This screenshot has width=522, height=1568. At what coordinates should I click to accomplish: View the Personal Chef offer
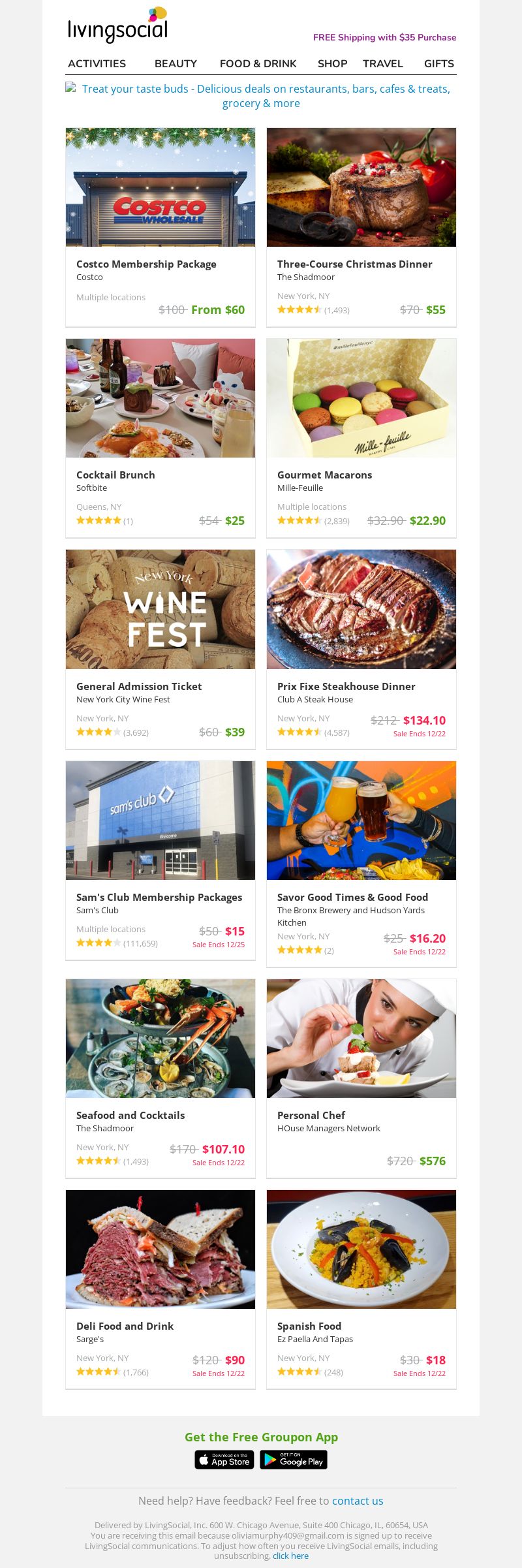pos(311,1115)
